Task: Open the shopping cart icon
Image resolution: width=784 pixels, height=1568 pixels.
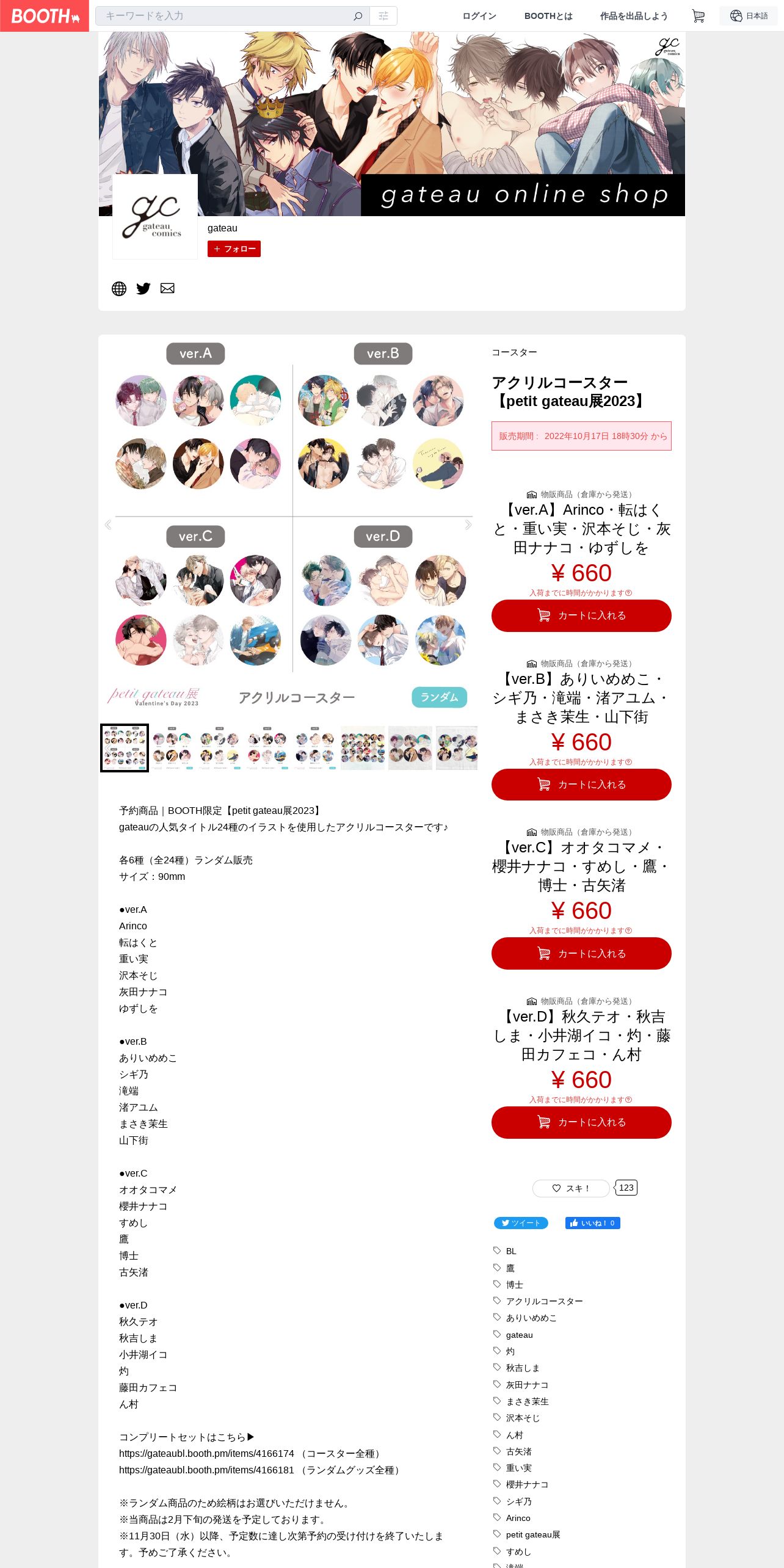Action: coord(698,16)
